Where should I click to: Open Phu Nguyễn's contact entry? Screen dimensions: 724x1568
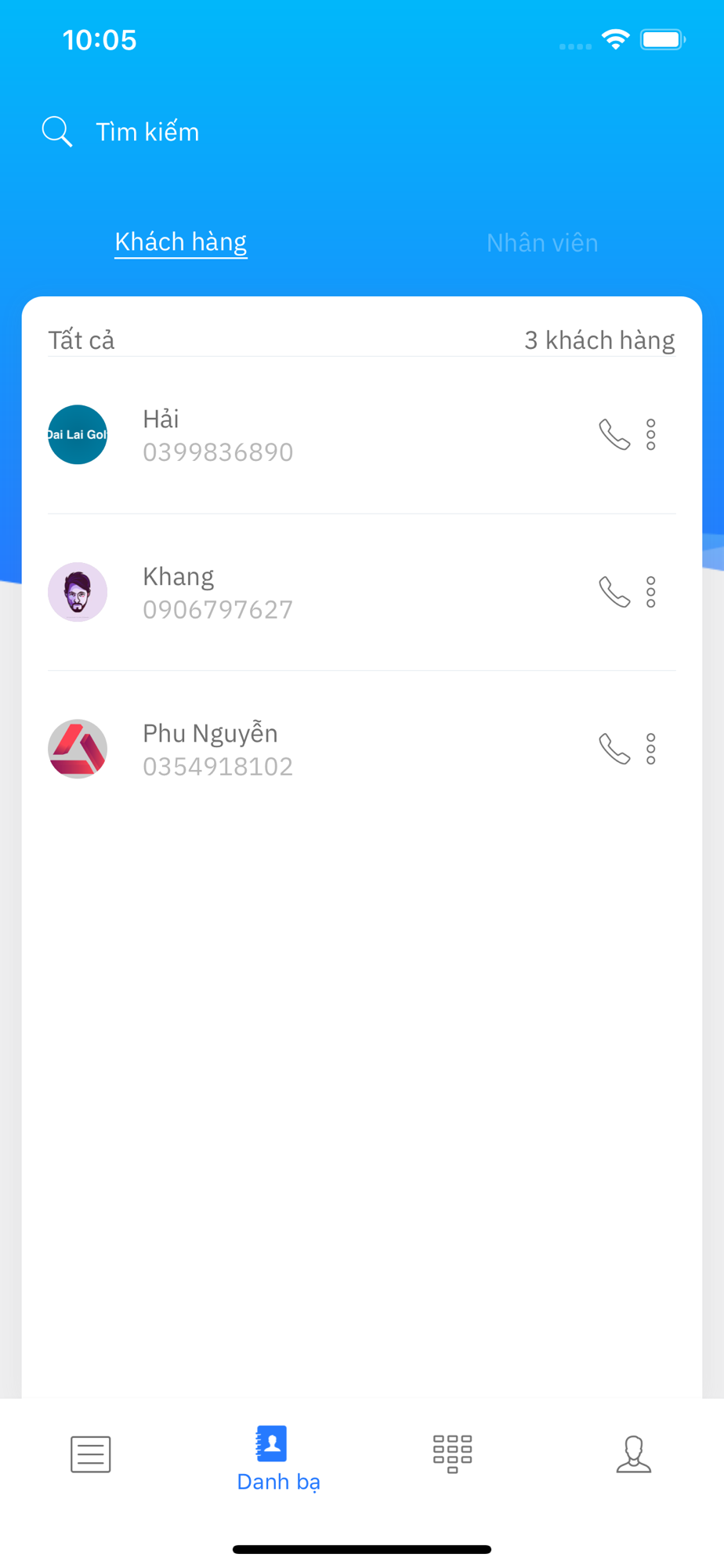[218, 750]
